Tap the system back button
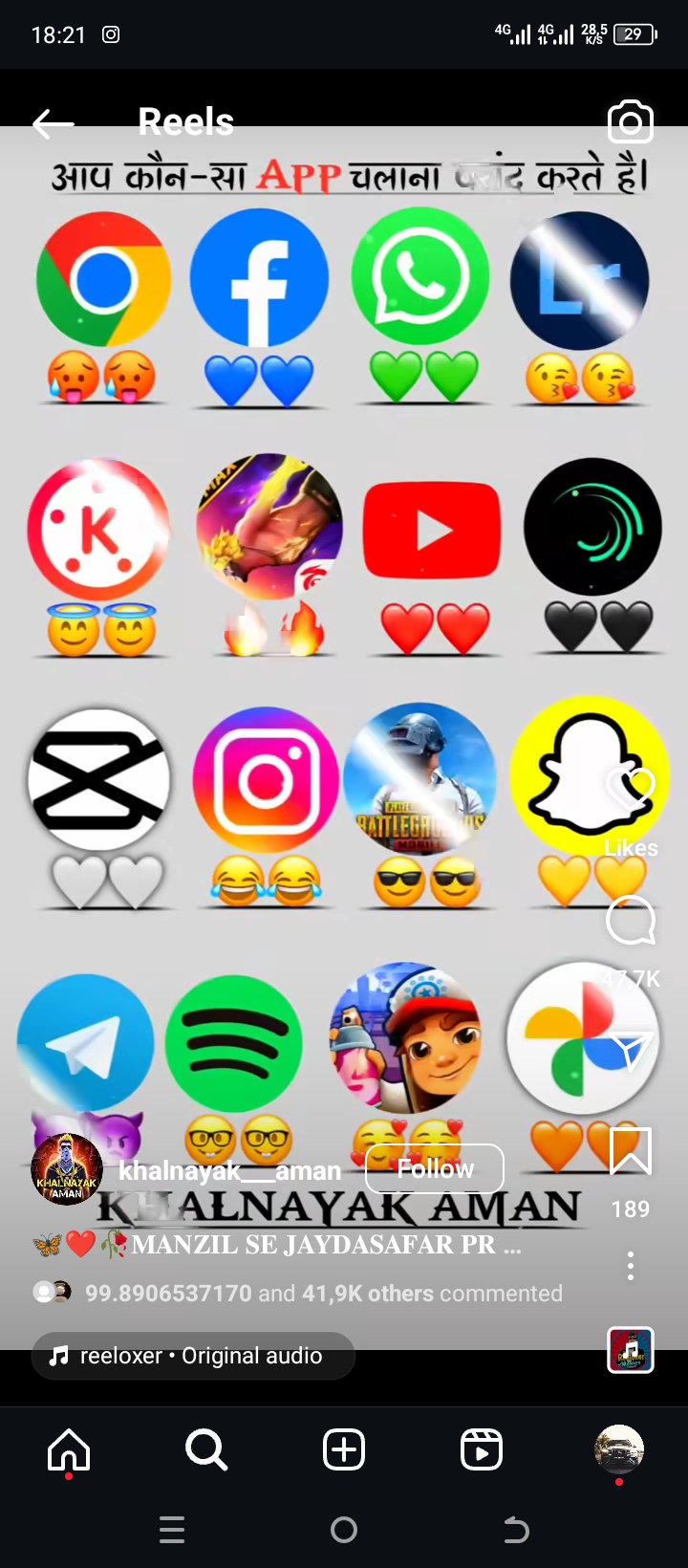 point(516,1531)
